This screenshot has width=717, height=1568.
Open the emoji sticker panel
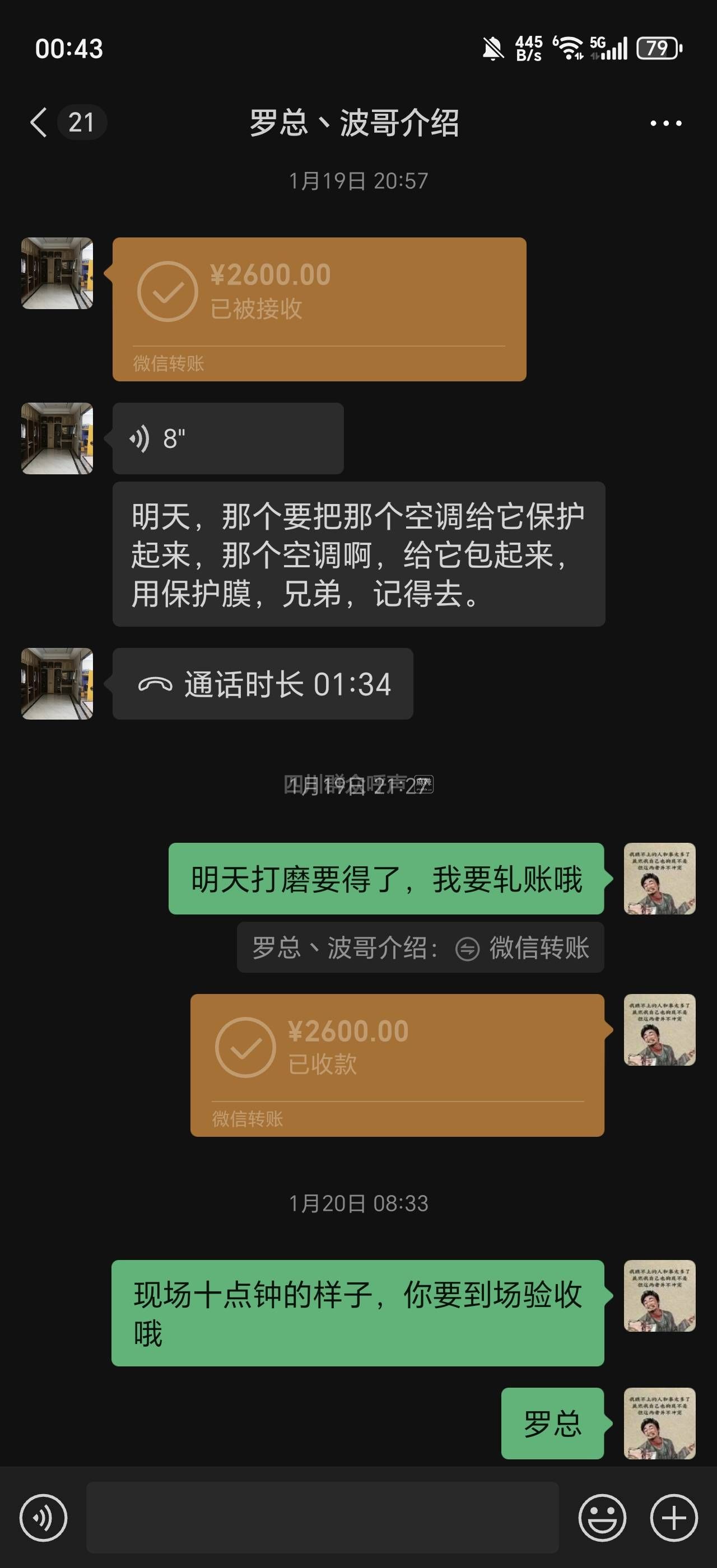point(602,1518)
